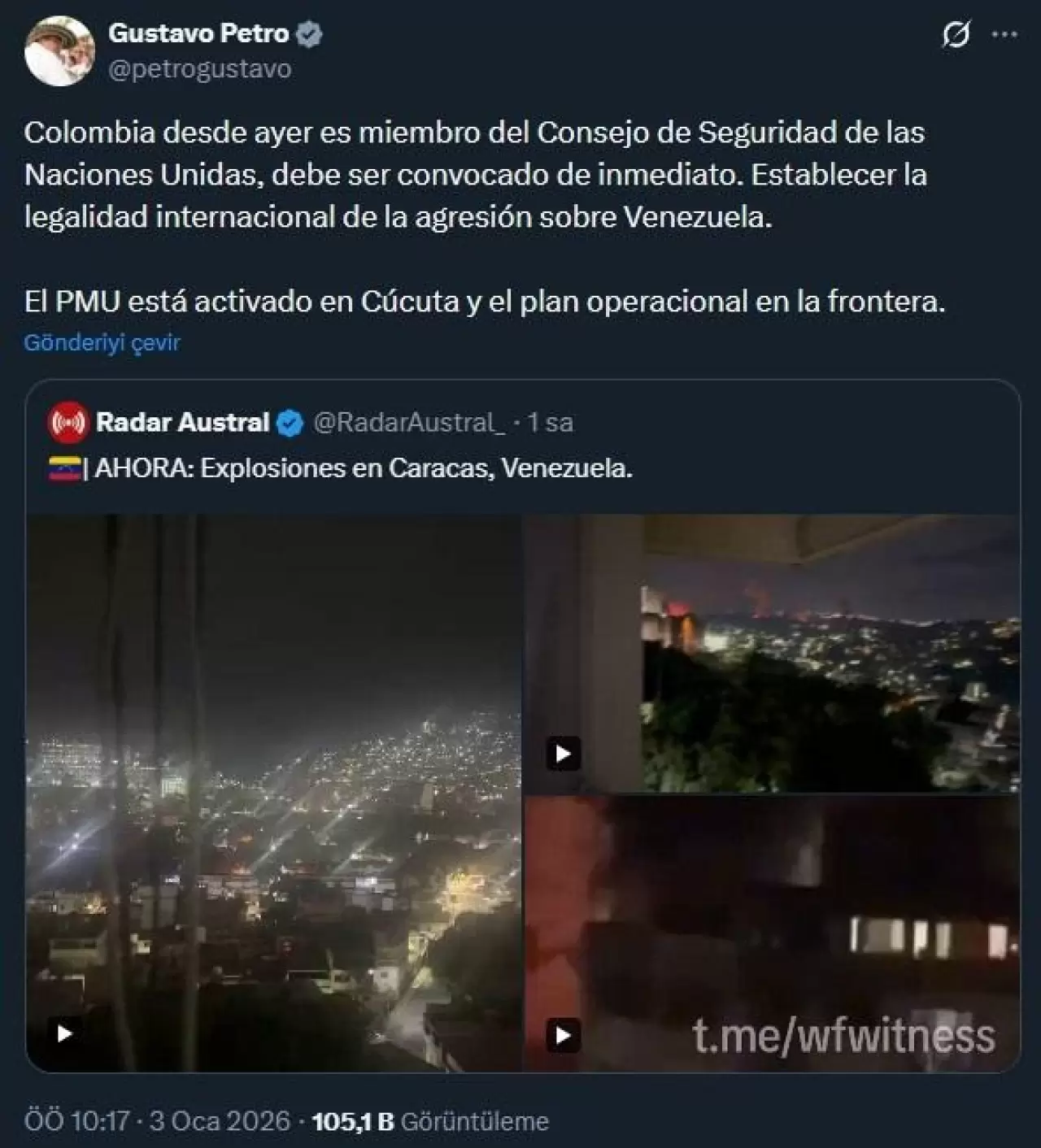Open the Radar Austral avatar
This screenshot has height=1148, width=1041.
(68, 423)
